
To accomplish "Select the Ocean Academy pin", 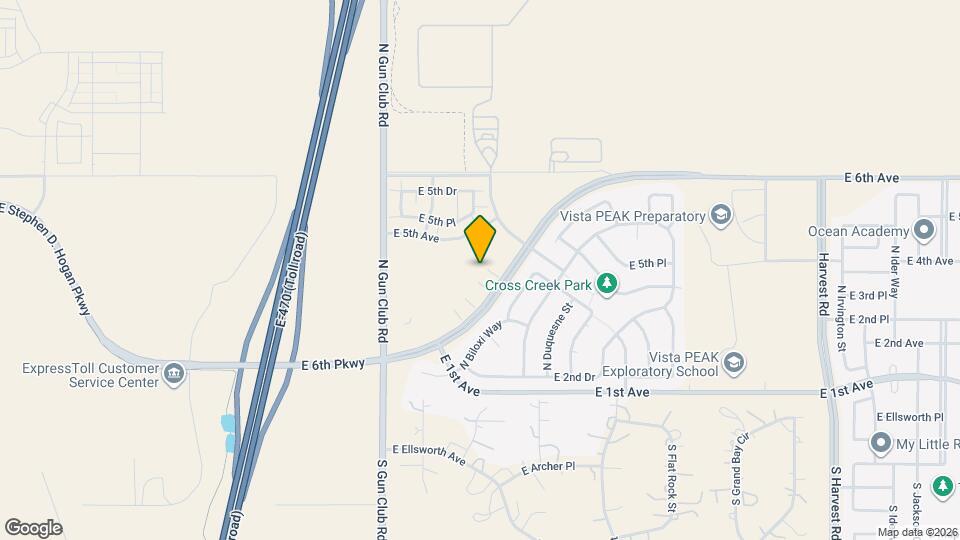I will point(924,231).
